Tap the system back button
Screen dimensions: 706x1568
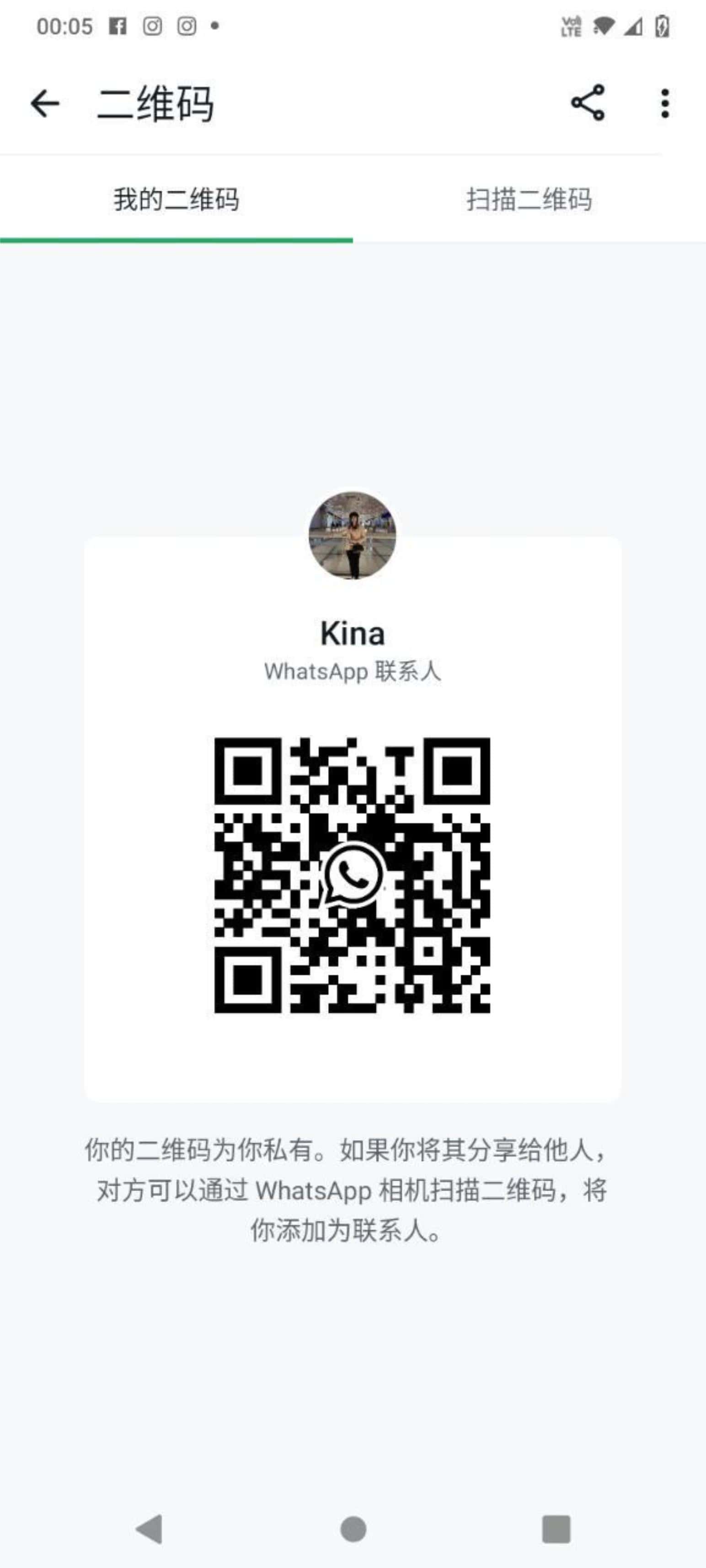[x=150, y=1528]
